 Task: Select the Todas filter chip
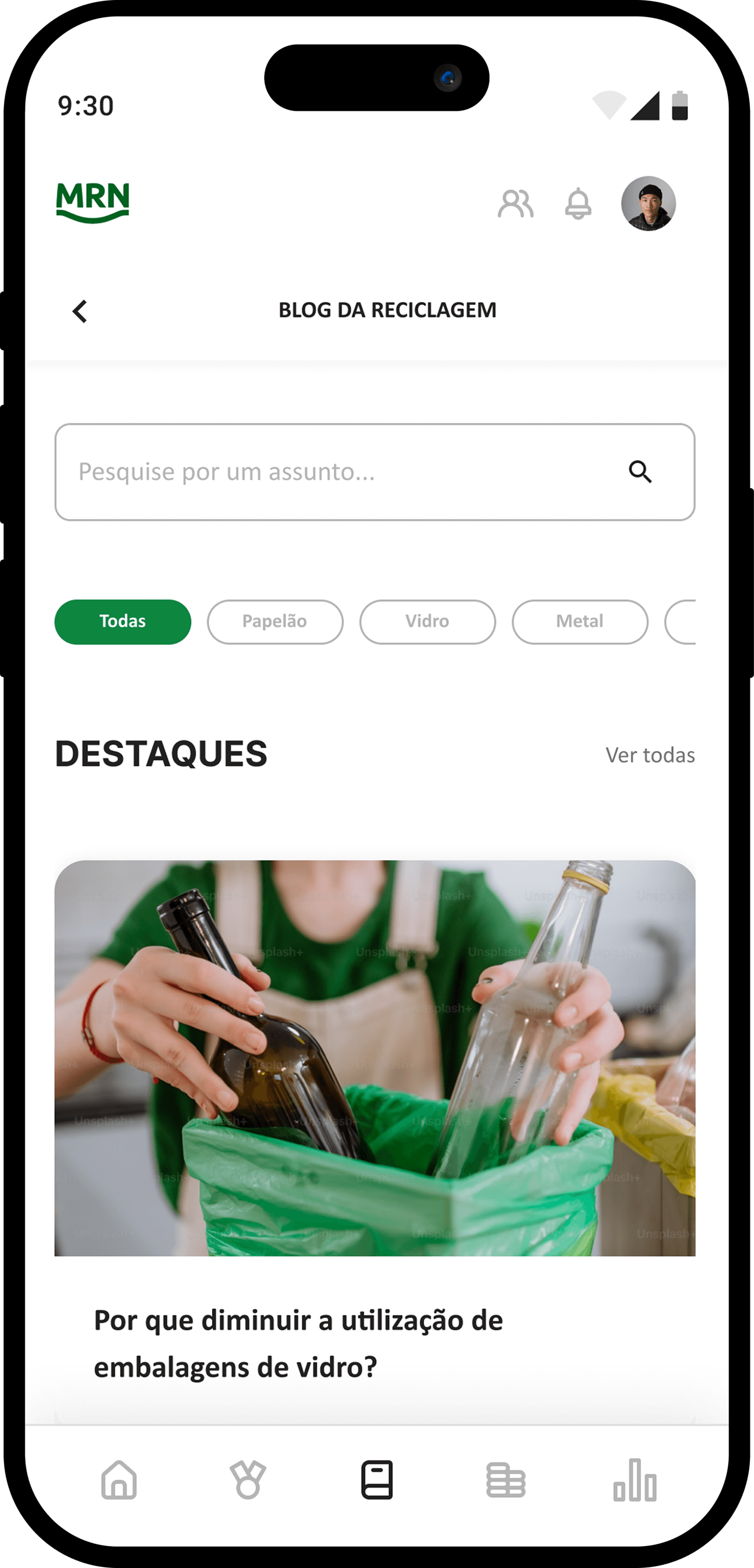point(123,622)
